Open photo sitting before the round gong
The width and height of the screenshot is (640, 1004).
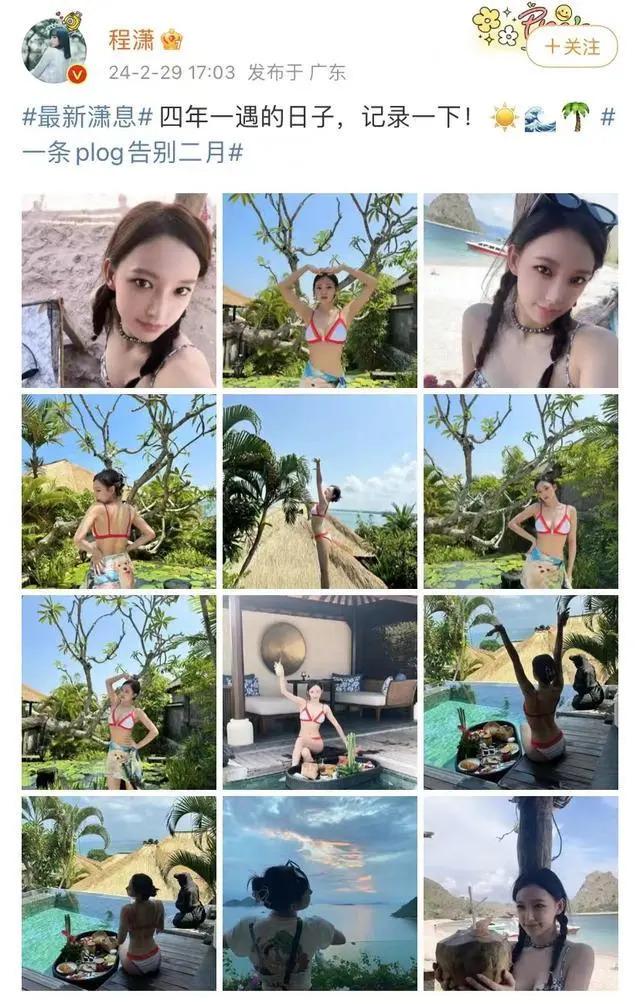click(320, 692)
